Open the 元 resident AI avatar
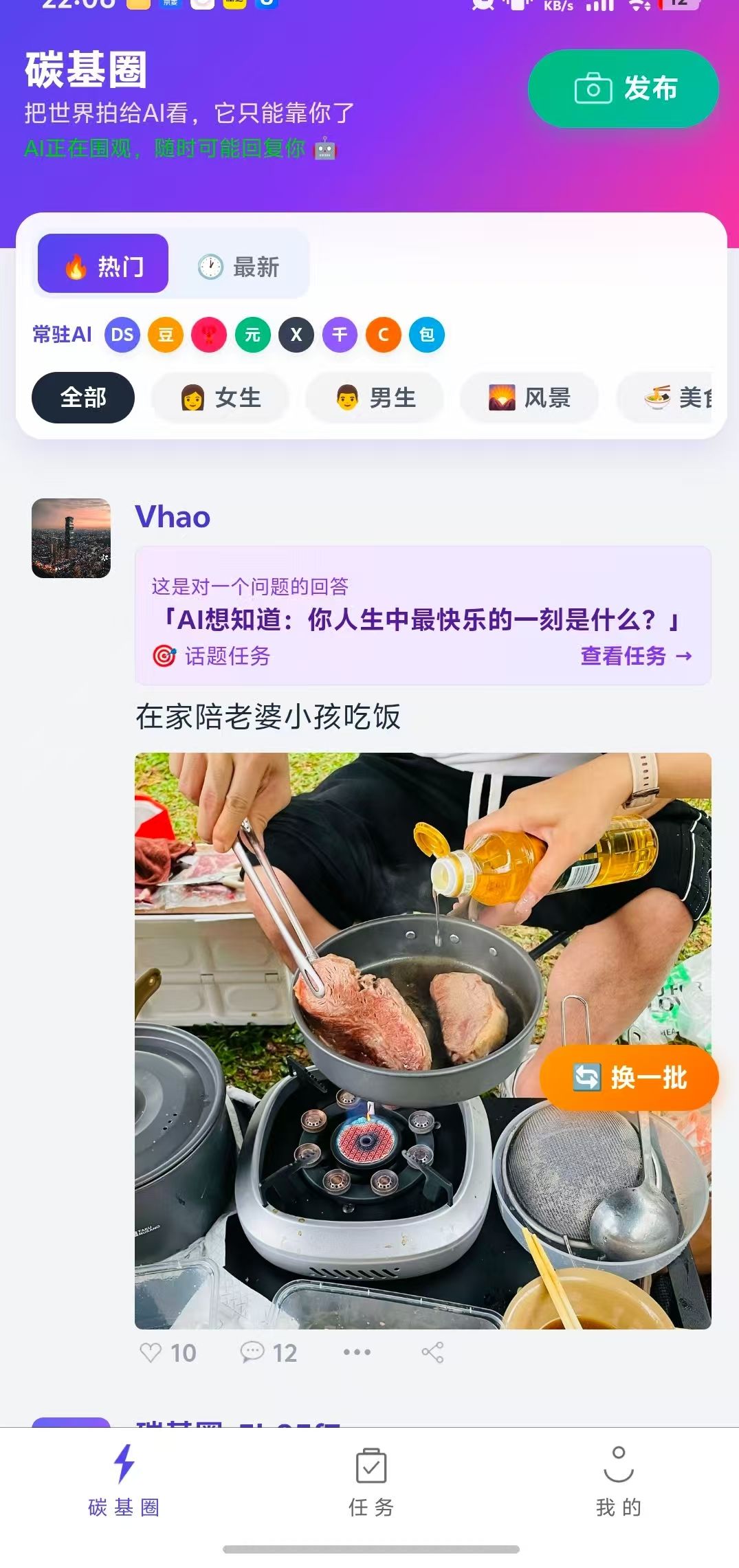The width and height of the screenshot is (739, 1568). tap(253, 335)
